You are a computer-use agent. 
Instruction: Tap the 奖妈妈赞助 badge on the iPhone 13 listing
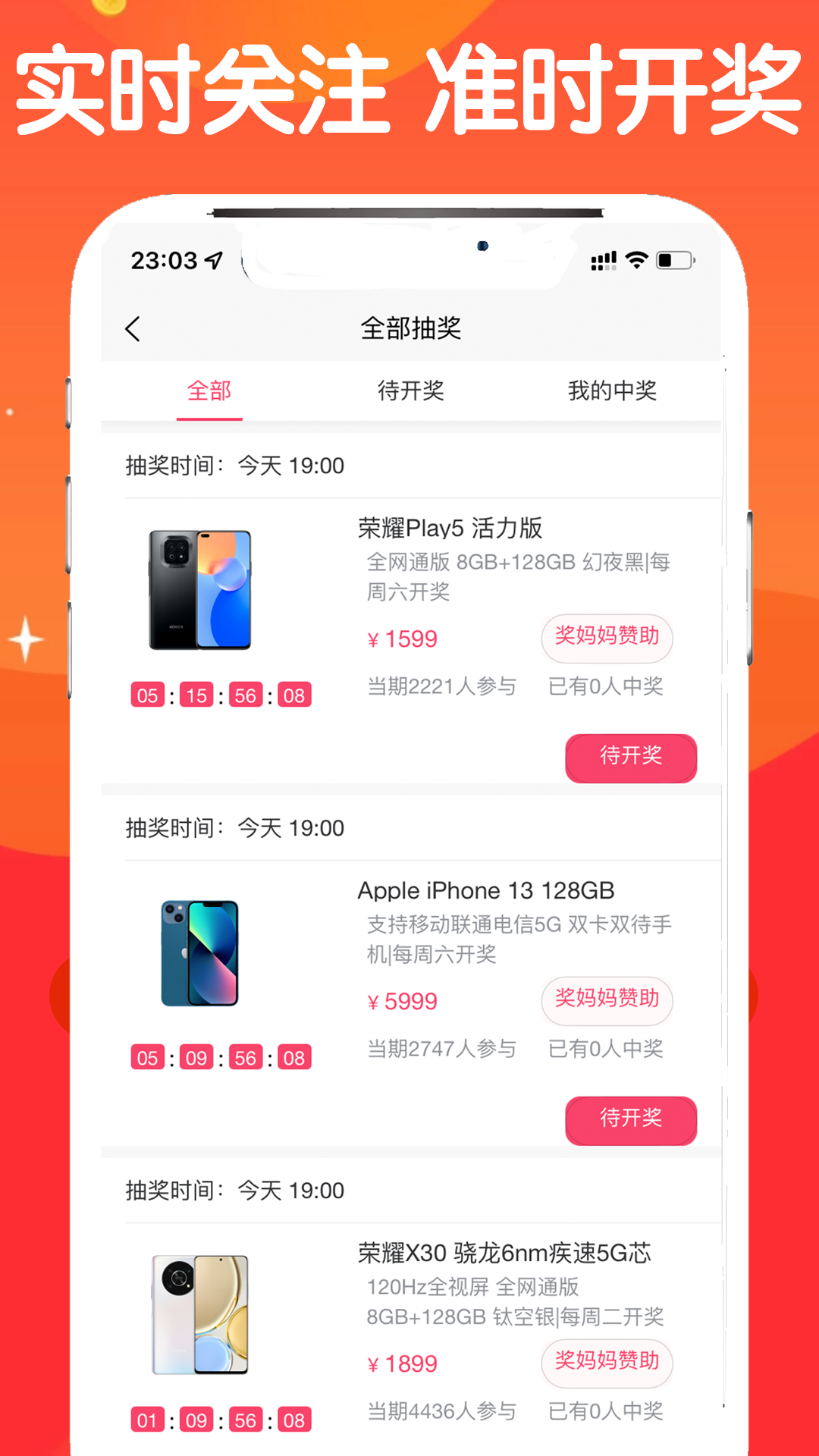(x=606, y=1002)
